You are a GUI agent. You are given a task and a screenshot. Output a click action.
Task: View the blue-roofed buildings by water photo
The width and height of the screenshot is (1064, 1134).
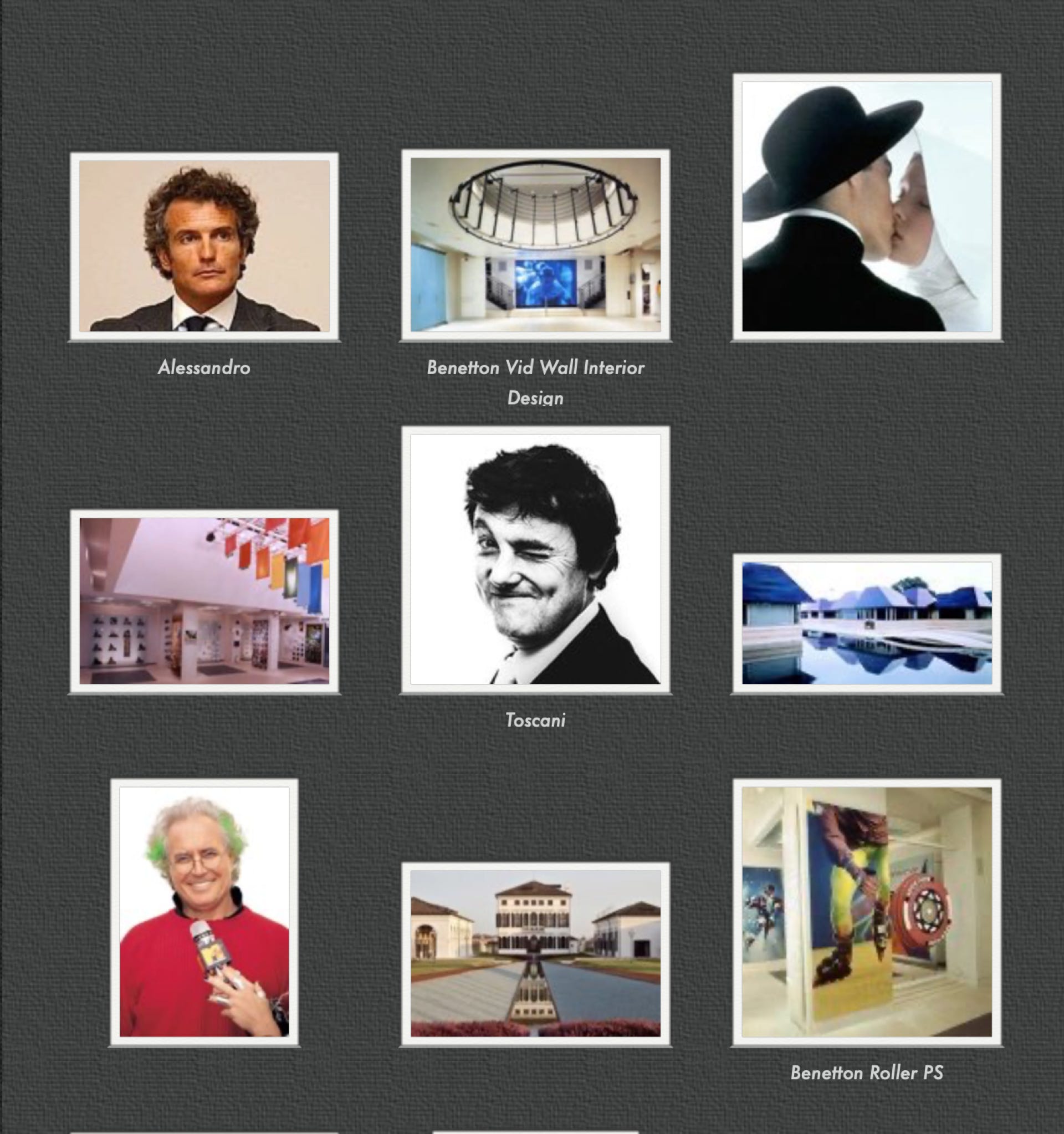coord(866,623)
